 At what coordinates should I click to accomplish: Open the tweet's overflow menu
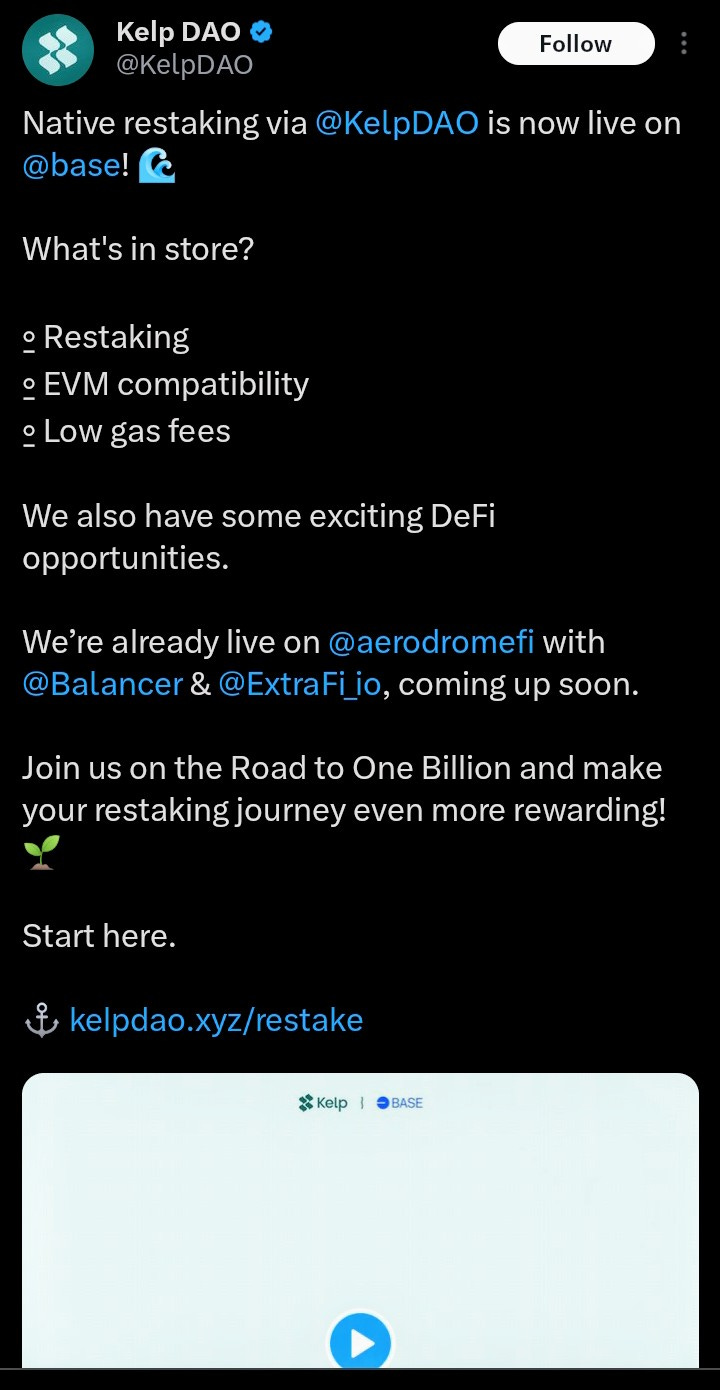click(684, 44)
